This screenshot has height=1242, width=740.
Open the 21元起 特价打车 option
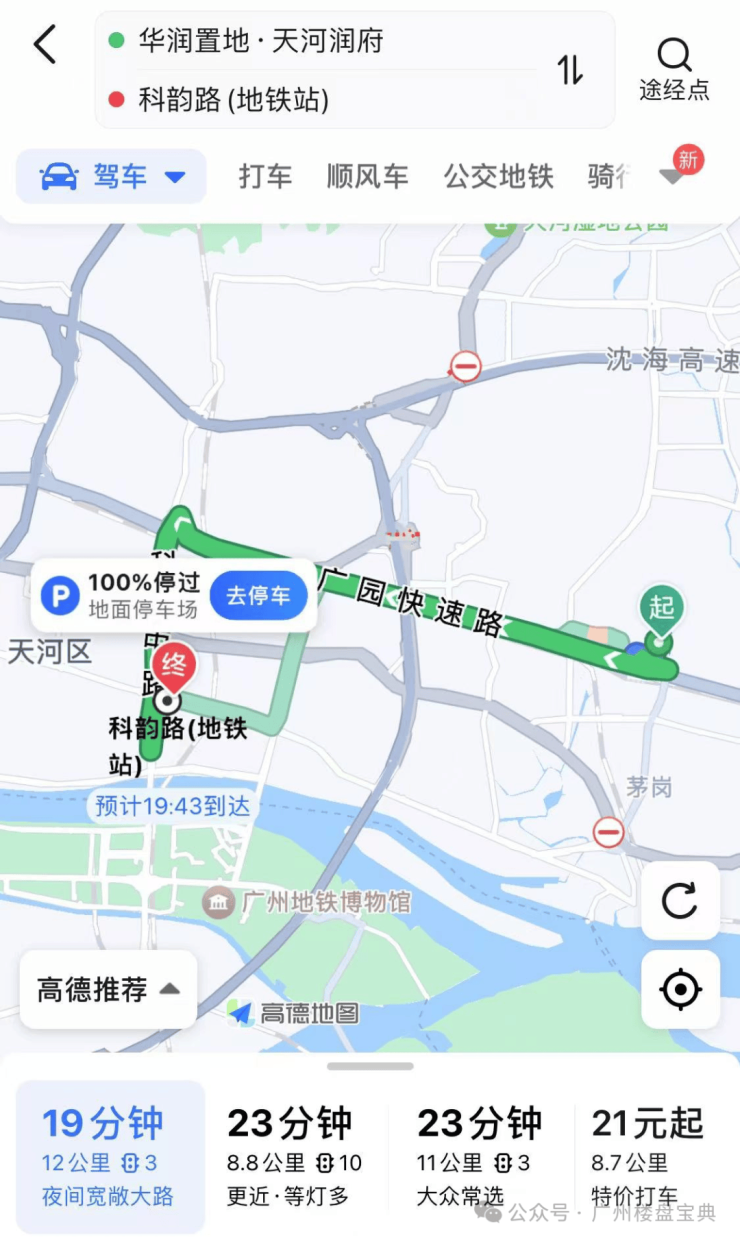pos(648,1156)
